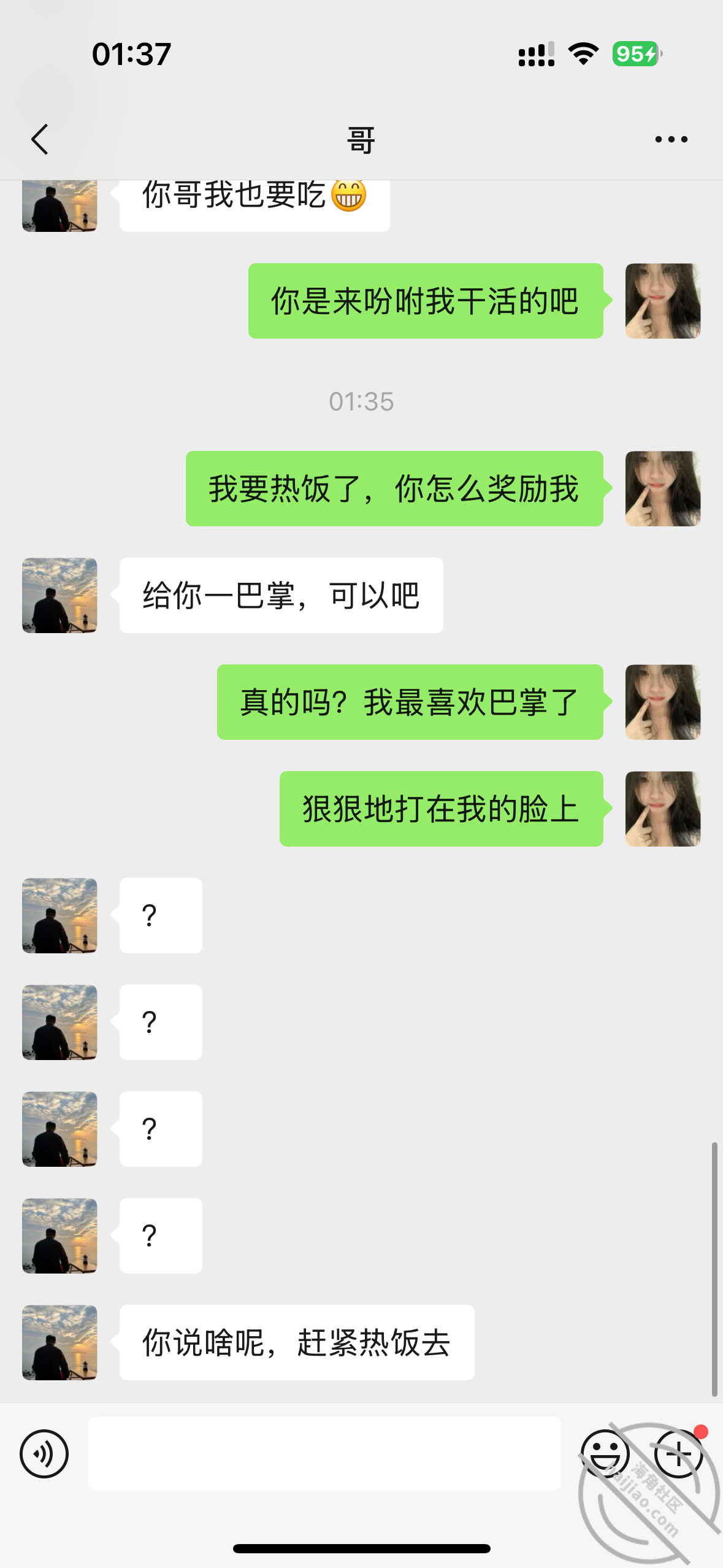Go back to the chat list
The width and height of the screenshot is (723, 1568).
pyautogui.click(x=40, y=139)
